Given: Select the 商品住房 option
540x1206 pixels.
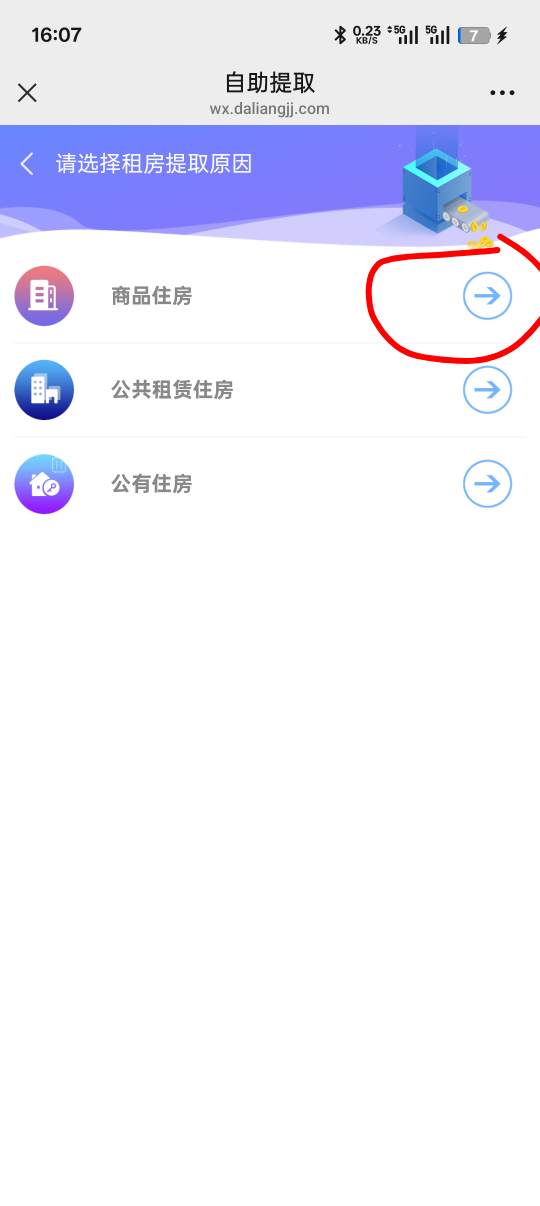Looking at the screenshot, I should 270,296.
